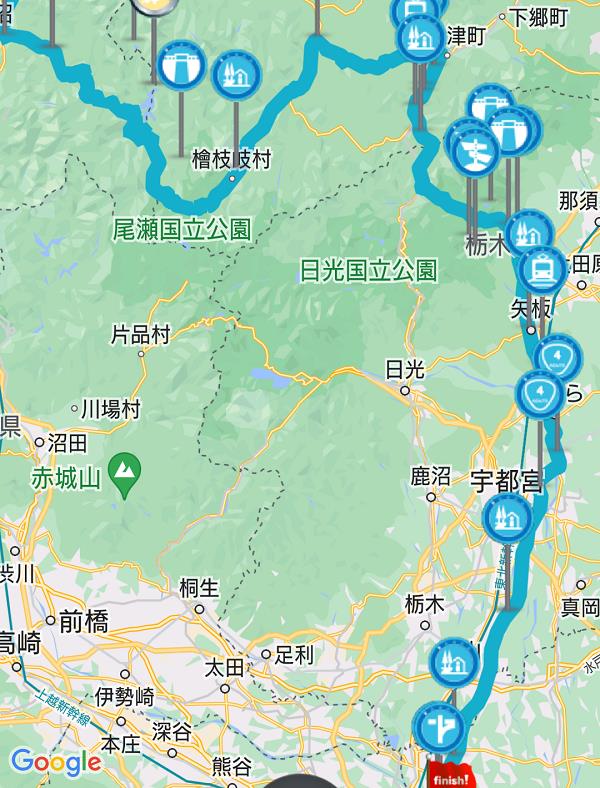Tap the lower Route 4 shield marker
This screenshot has width=600, height=788.
tap(541, 393)
